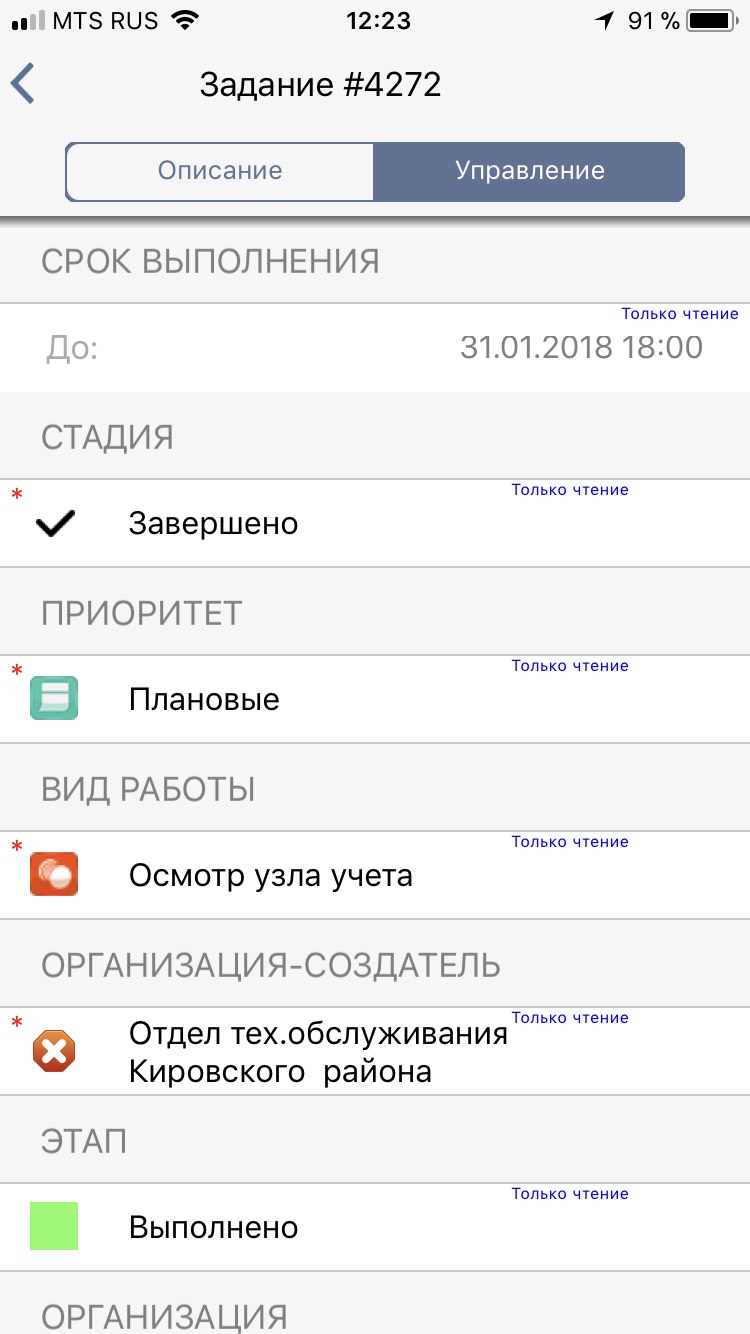Image resolution: width=750 pixels, height=1334 pixels.
Task: Open the deadline row with 31.01.2018 18:00
Action: click(375, 347)
